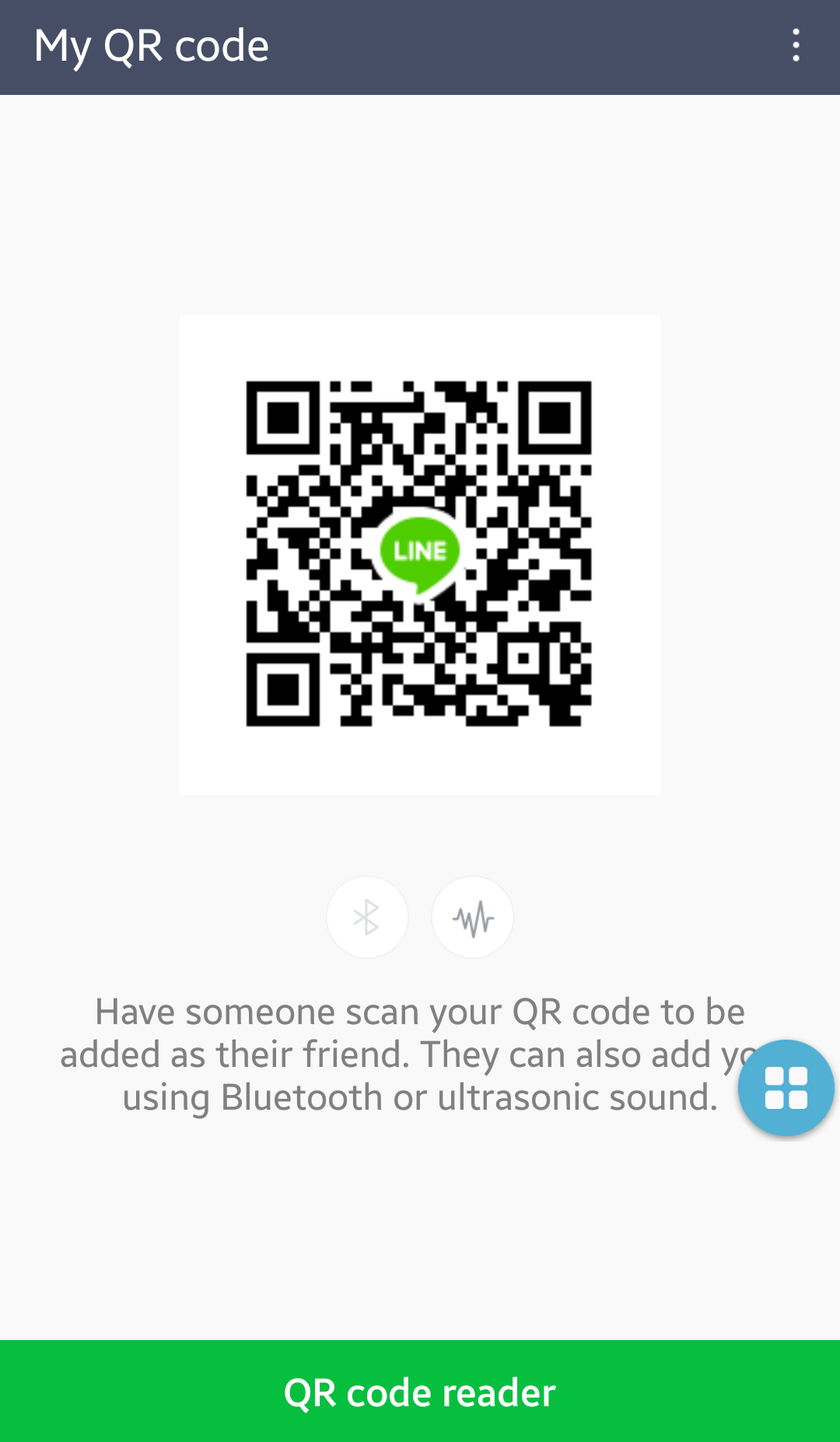Tap the Bluetooth add-friend icon
Screen dimensions: 840x1442
367,917
